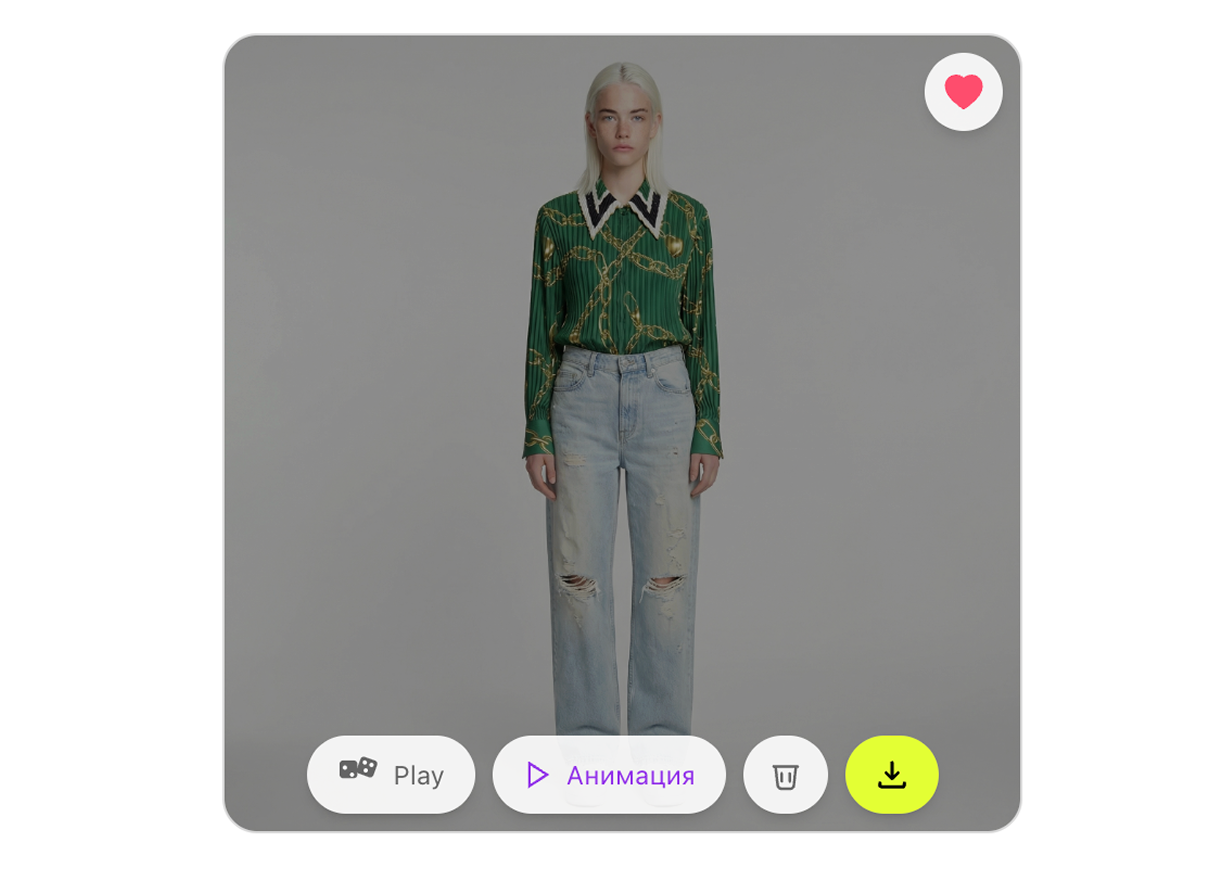
Task: Download the generated image
Action: click(891, 775)
